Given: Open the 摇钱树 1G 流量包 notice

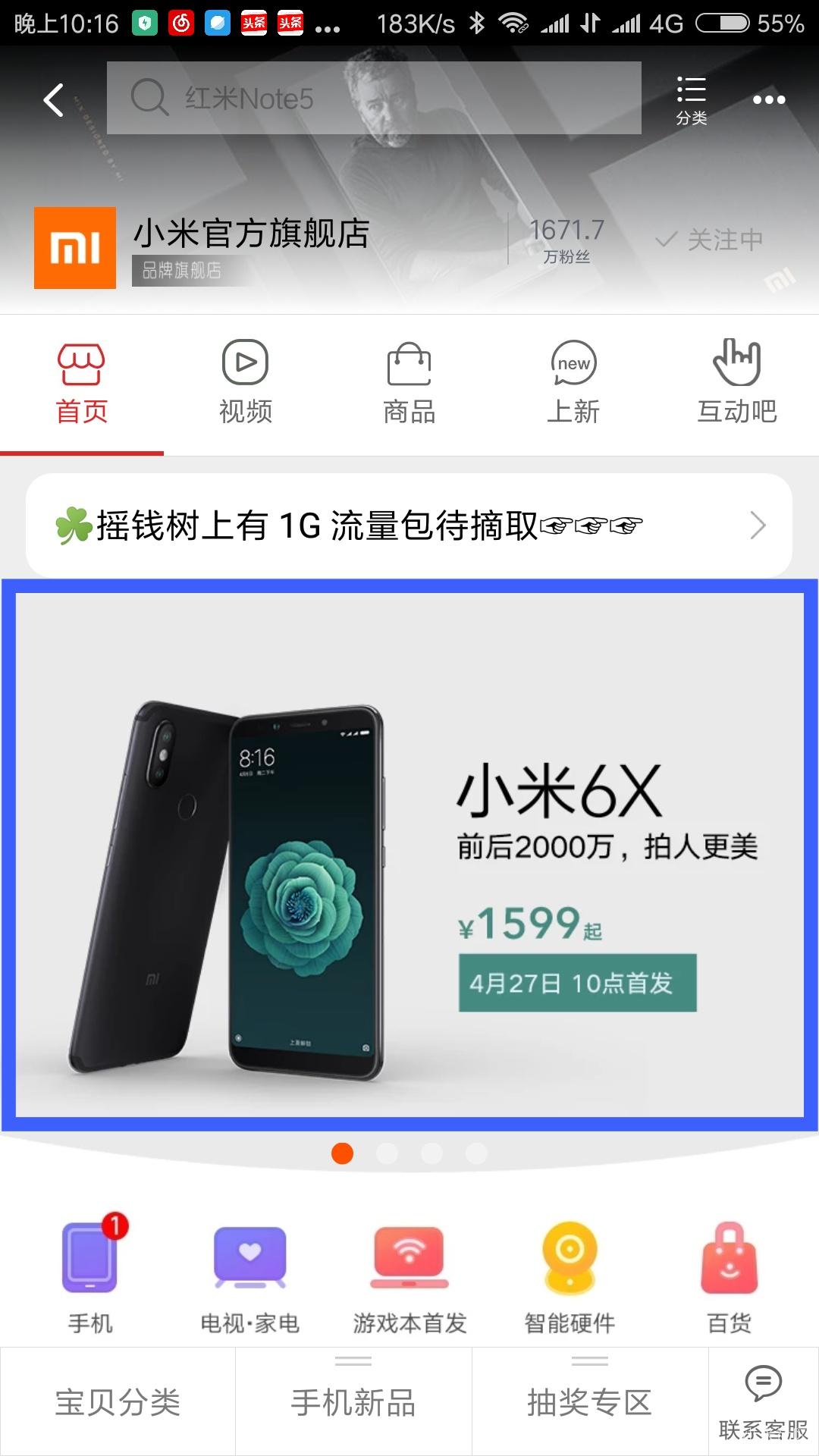Looking at the screenshot, I should coord(409,526).
